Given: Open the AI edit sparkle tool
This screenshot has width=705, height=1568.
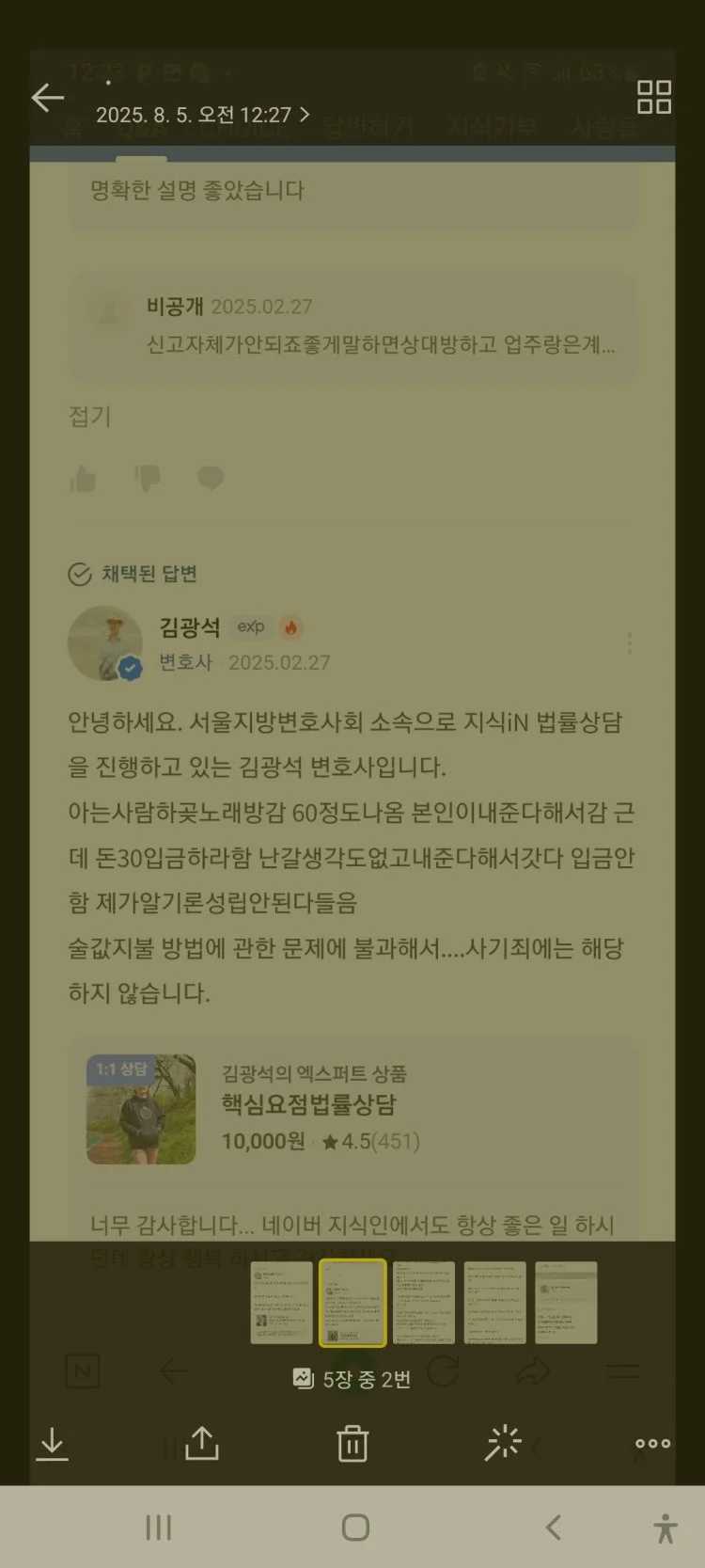Looking at the screenshot, I should [503, 1444].
